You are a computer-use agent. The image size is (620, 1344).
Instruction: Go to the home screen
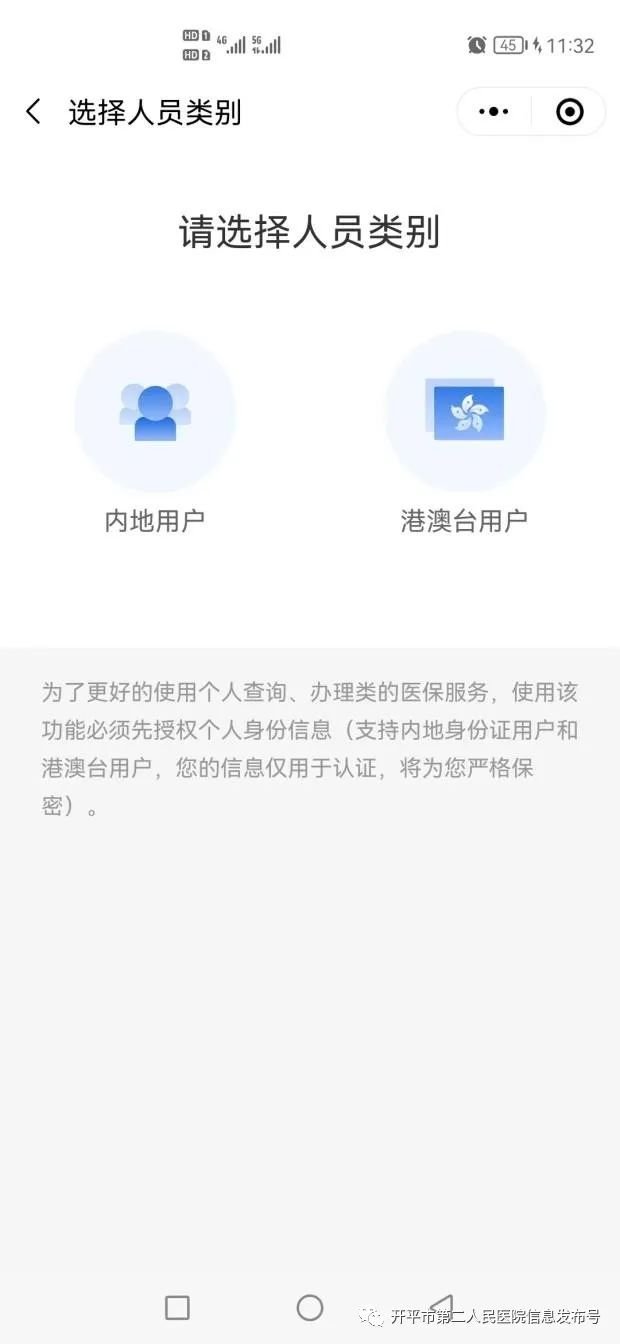pos(310,1307)
